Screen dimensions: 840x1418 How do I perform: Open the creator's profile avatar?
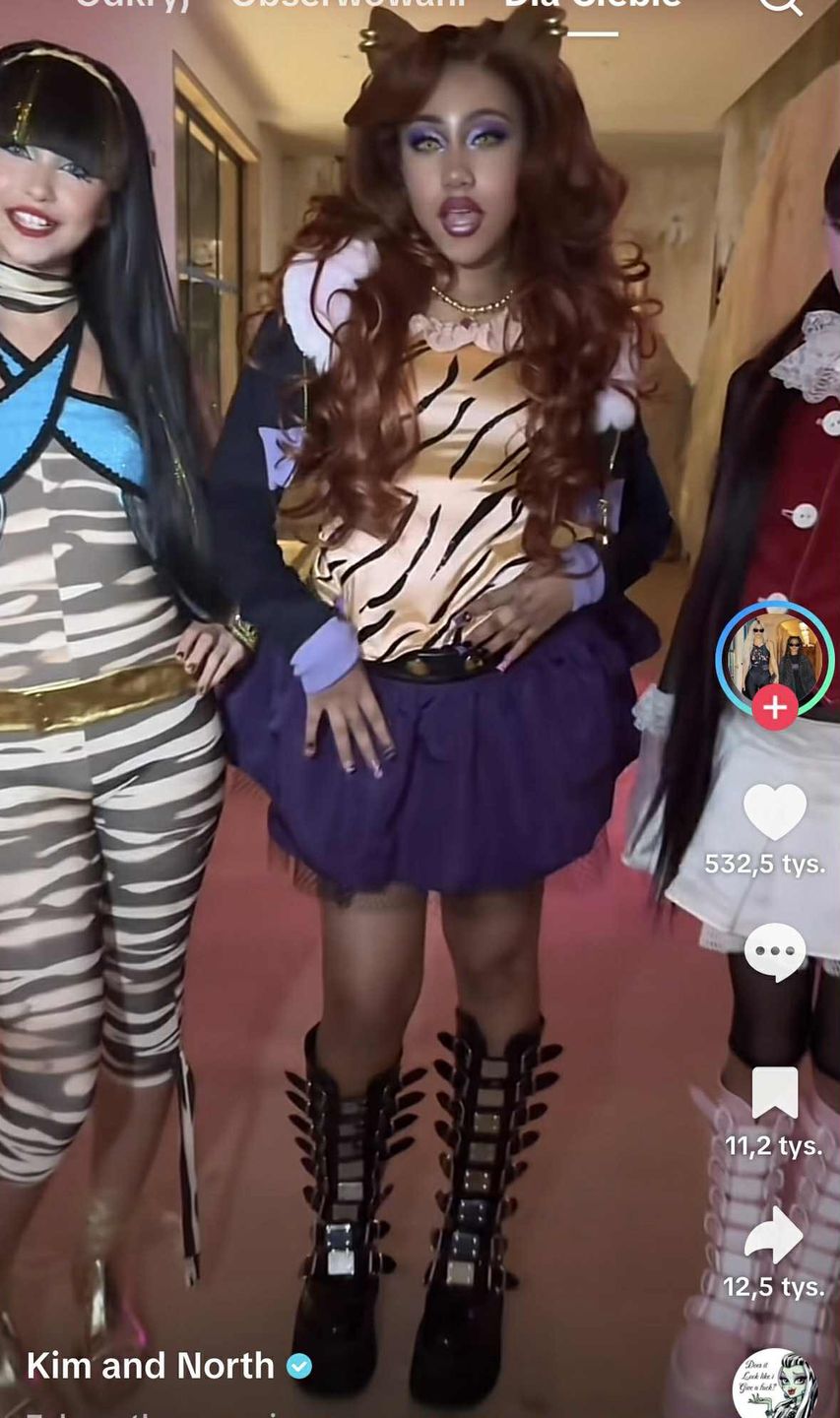coord(775,655)
